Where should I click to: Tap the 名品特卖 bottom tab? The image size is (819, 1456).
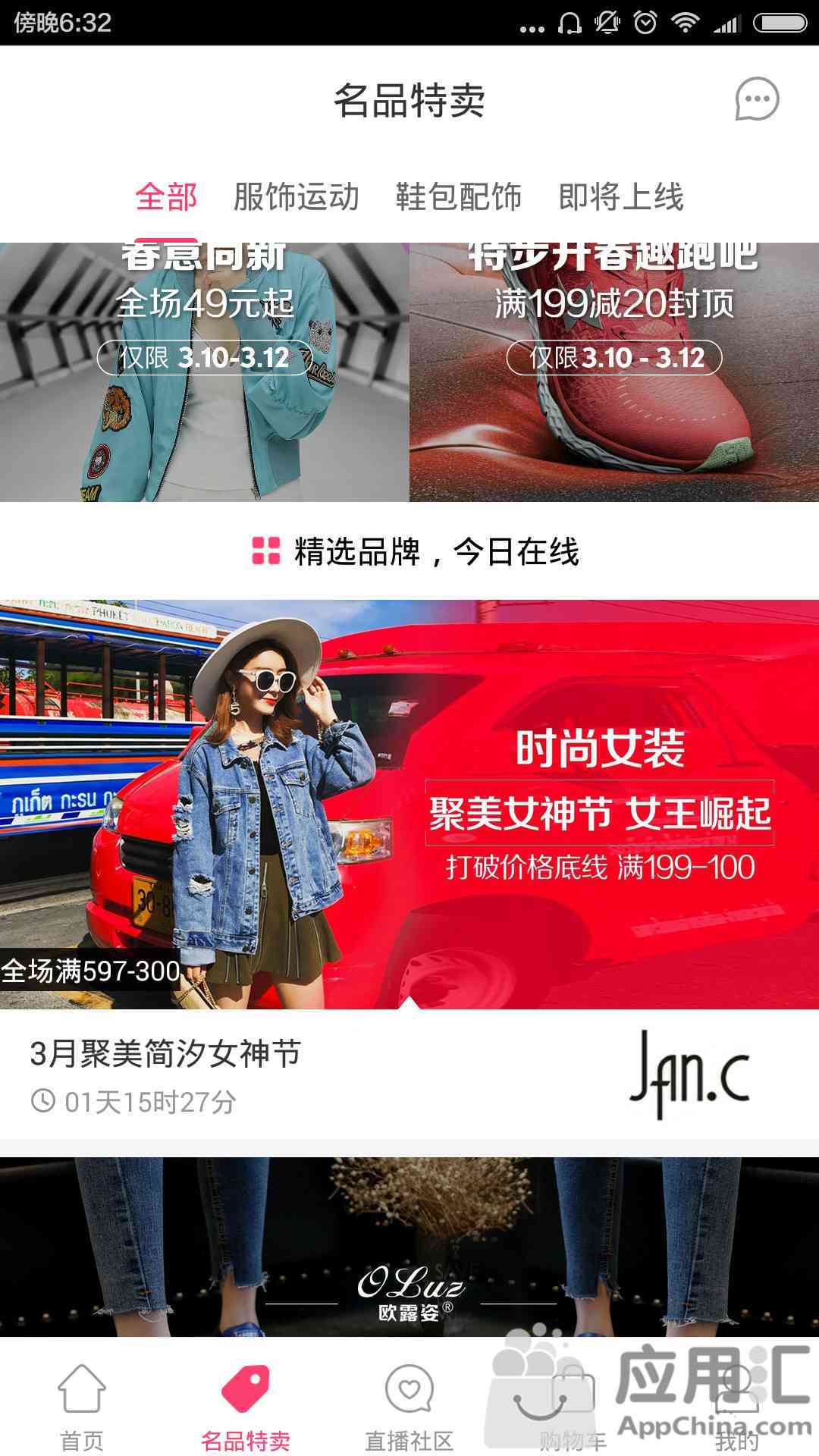(x=246, y=1407)
